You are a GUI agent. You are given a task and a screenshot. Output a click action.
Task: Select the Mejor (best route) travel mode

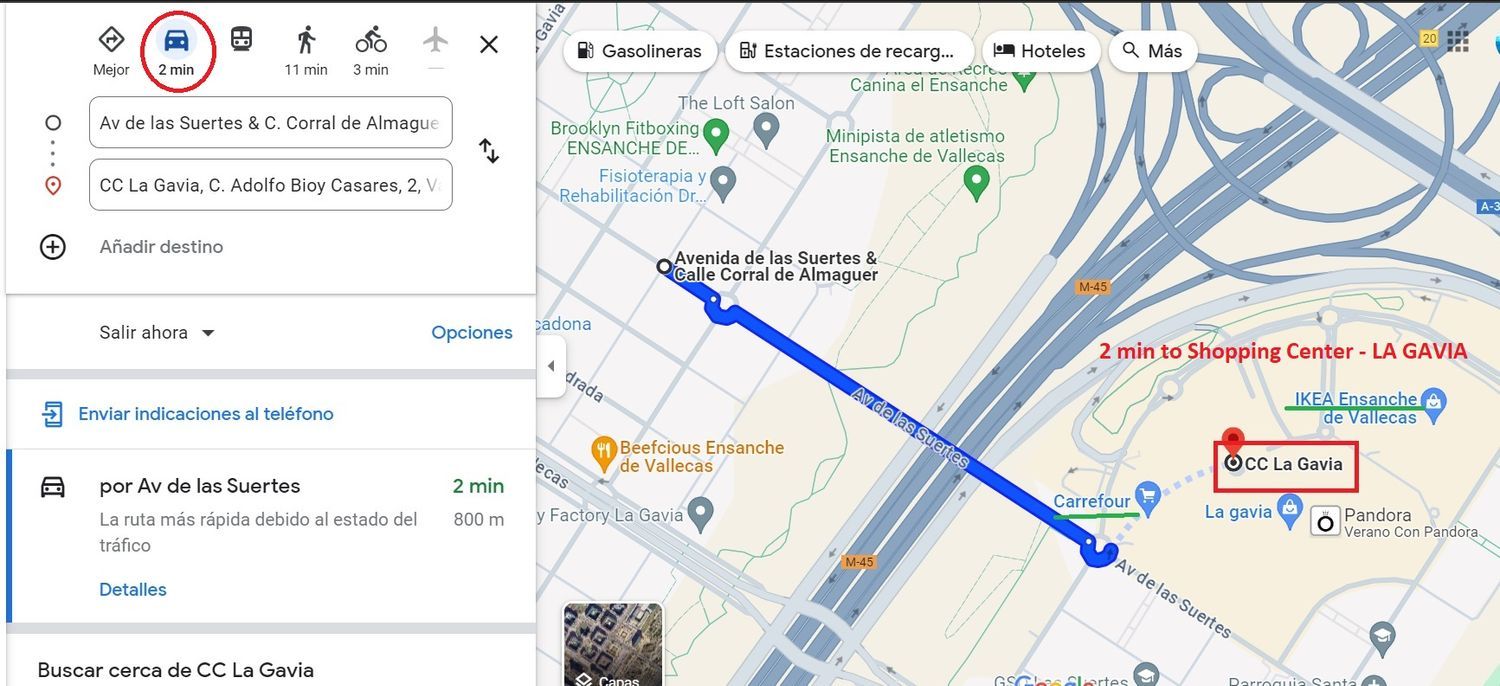tap(111, 49)
